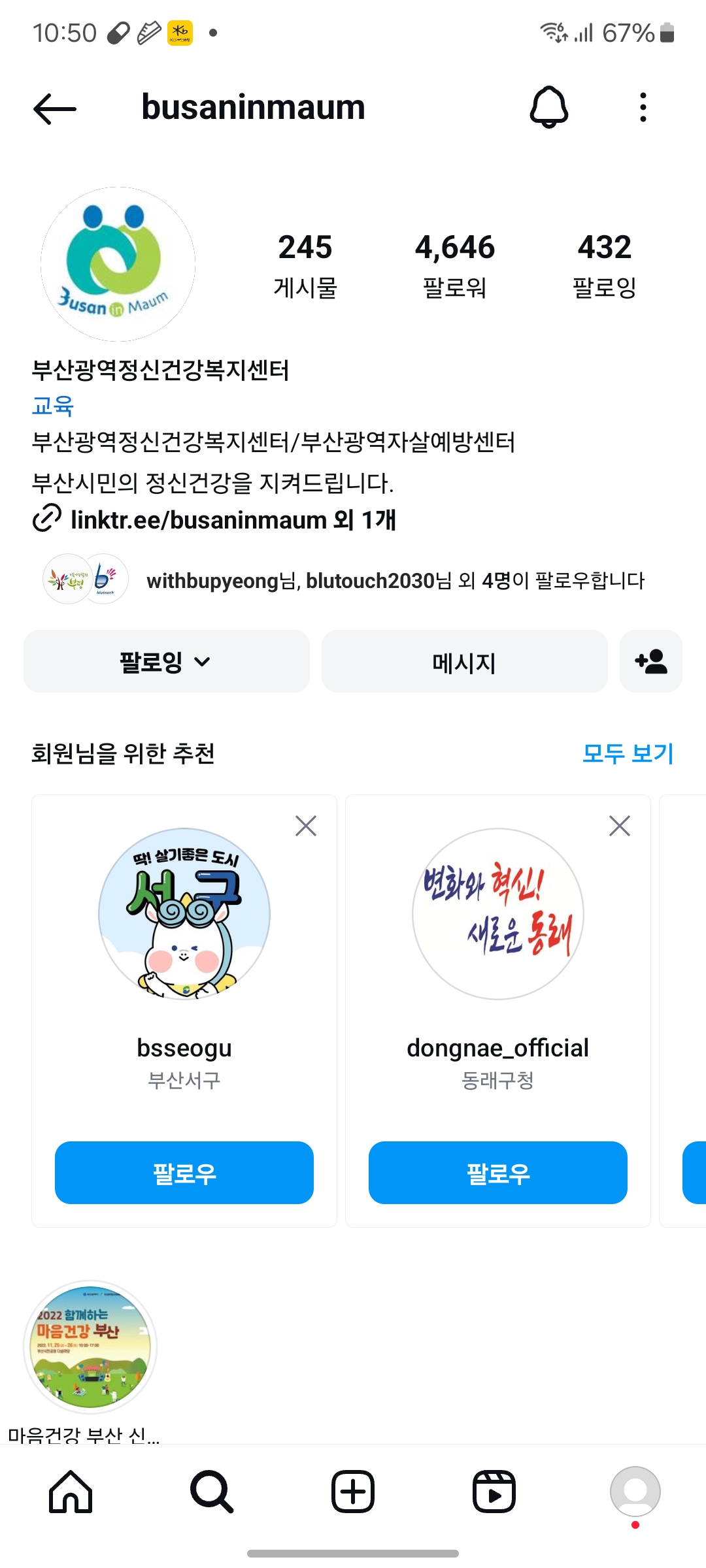Send a message via 메시지 button
706x1568 pixels.
(464, 662)
